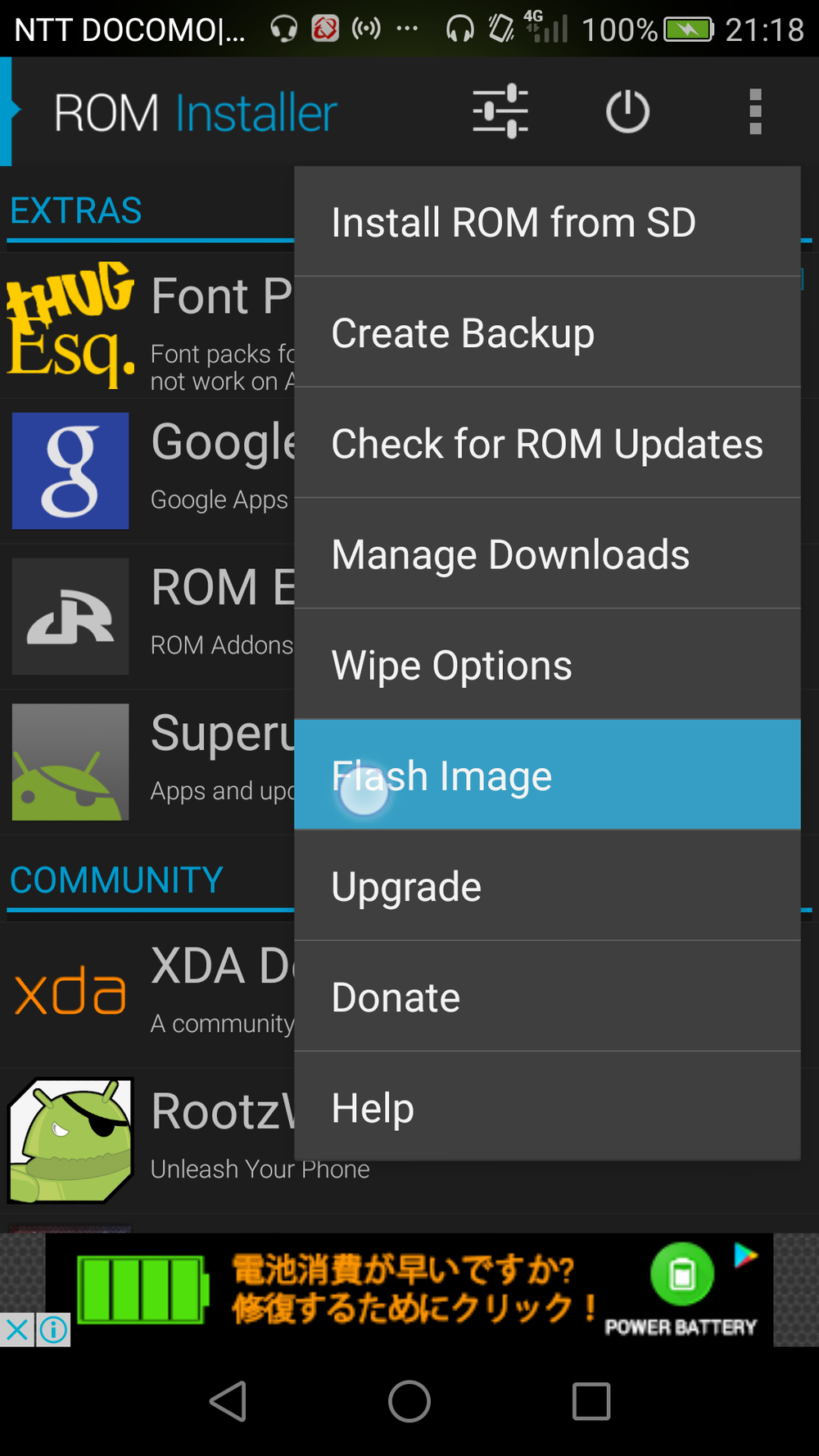Screen dimensions: 819x1456
Task: Open the Donate option
Action: 547,997
